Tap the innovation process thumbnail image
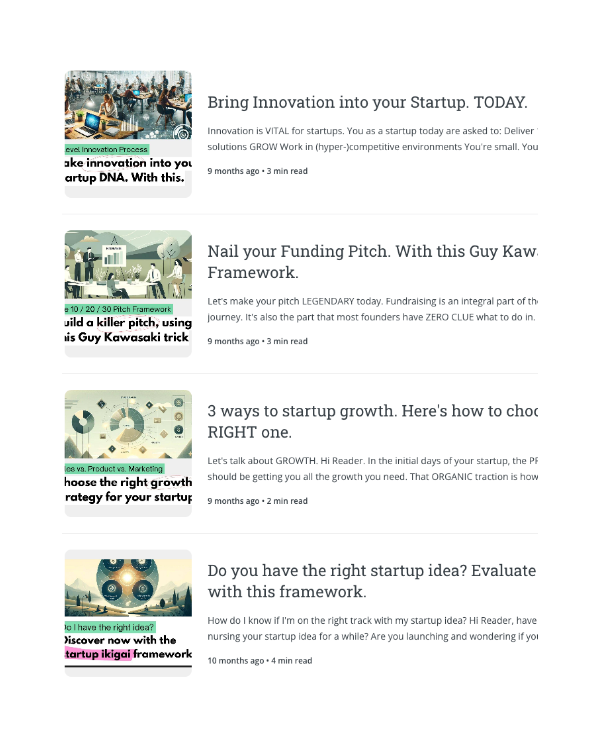This screenshot has width=600, height=750. (x=128, y=133)
